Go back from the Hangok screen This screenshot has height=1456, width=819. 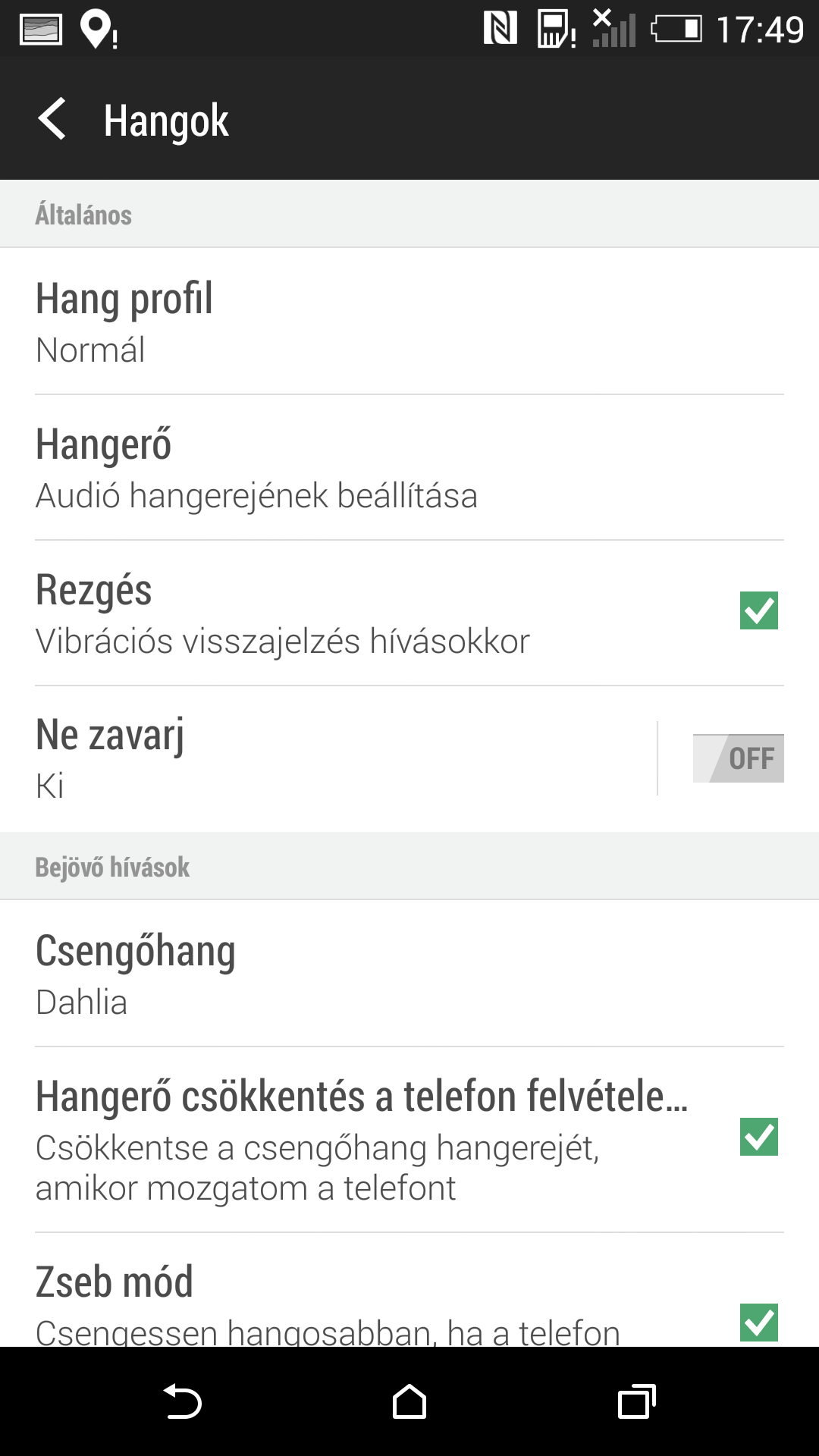click(x=53, y=119)
